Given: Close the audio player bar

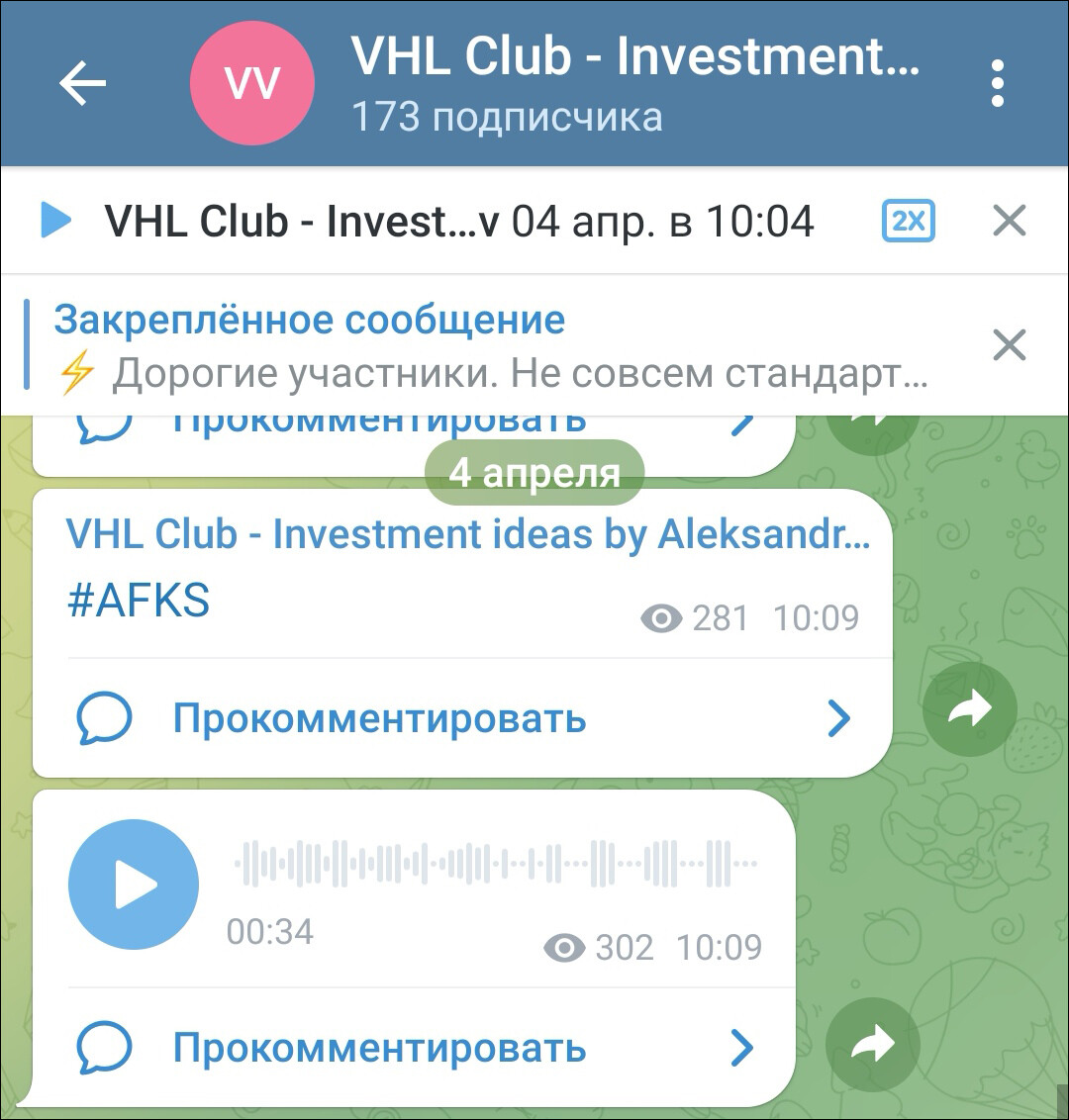Looking at the screenshot, I should pyautogui.click(x=1009, y=221).
